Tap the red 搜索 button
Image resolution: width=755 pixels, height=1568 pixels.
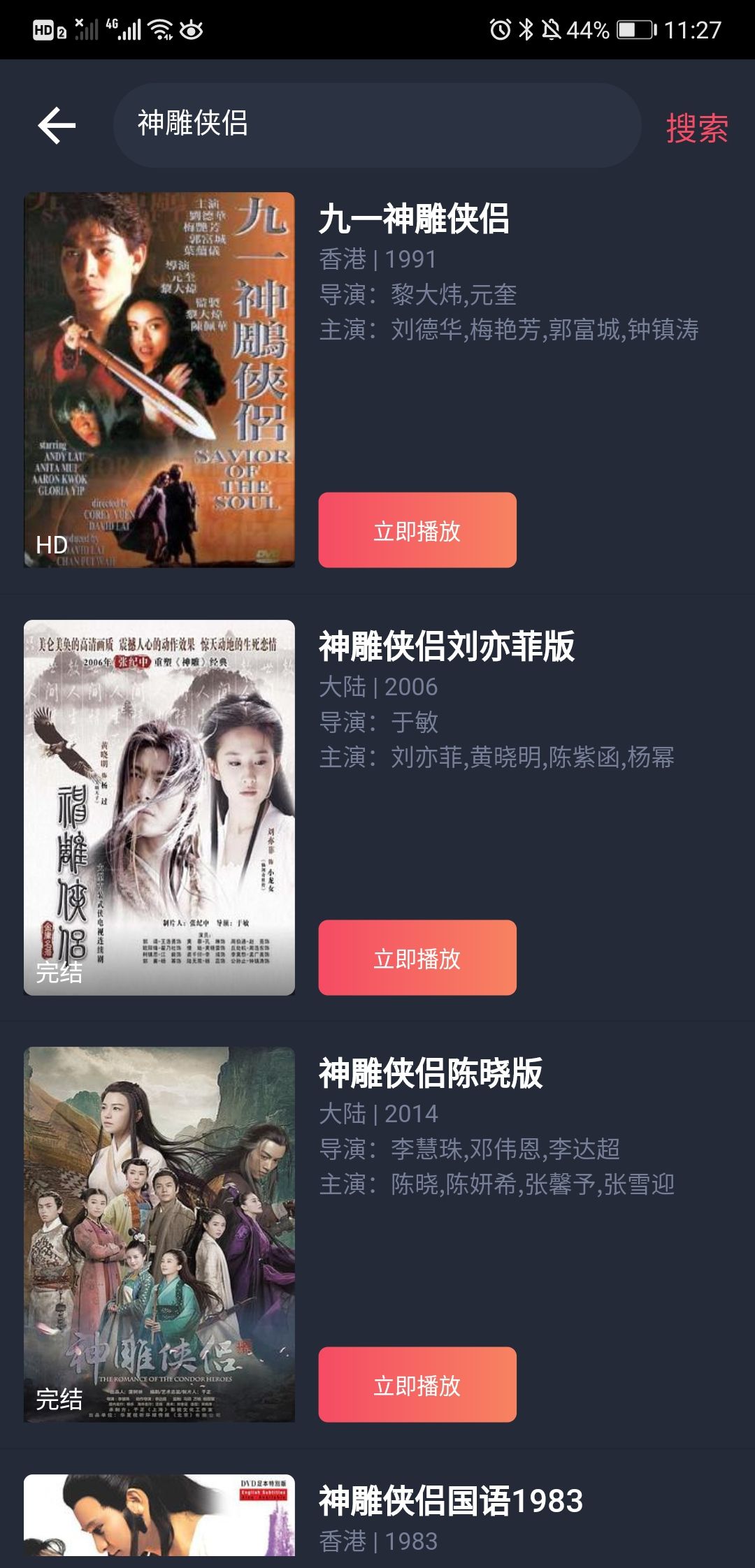(696, 129)
